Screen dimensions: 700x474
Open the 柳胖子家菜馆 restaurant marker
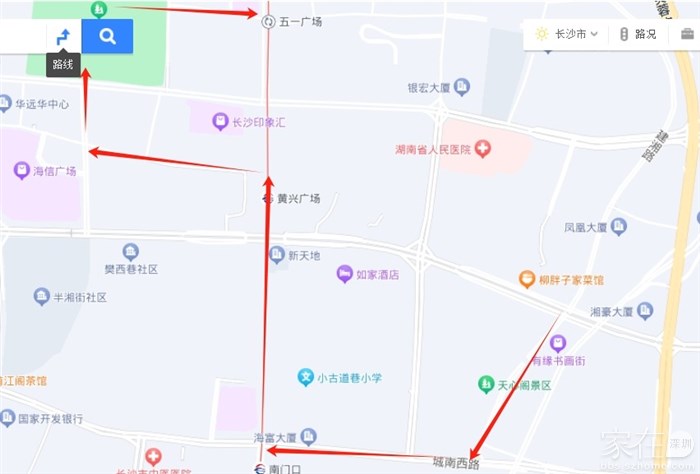pos(527,280)
